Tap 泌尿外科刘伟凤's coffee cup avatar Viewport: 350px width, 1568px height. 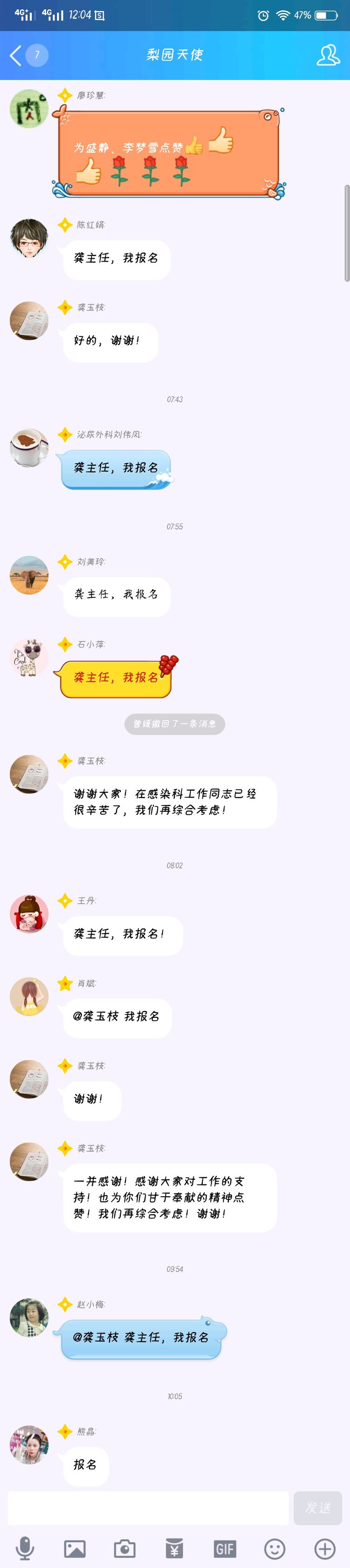[28, 448]
